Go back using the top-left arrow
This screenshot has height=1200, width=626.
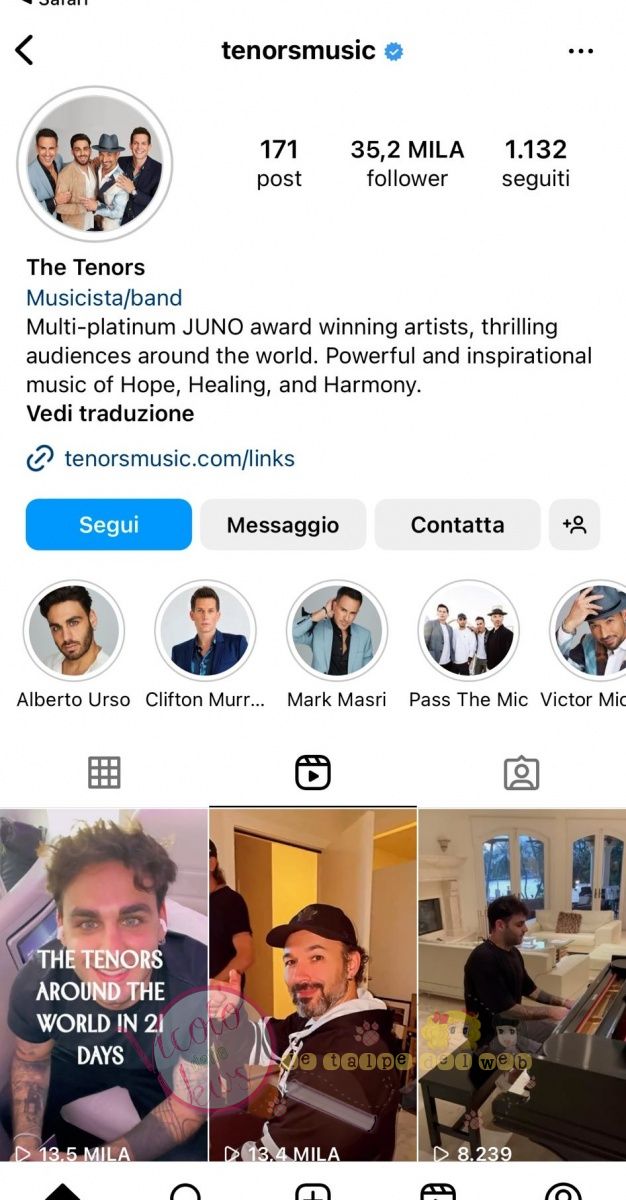tap(25, 50)
